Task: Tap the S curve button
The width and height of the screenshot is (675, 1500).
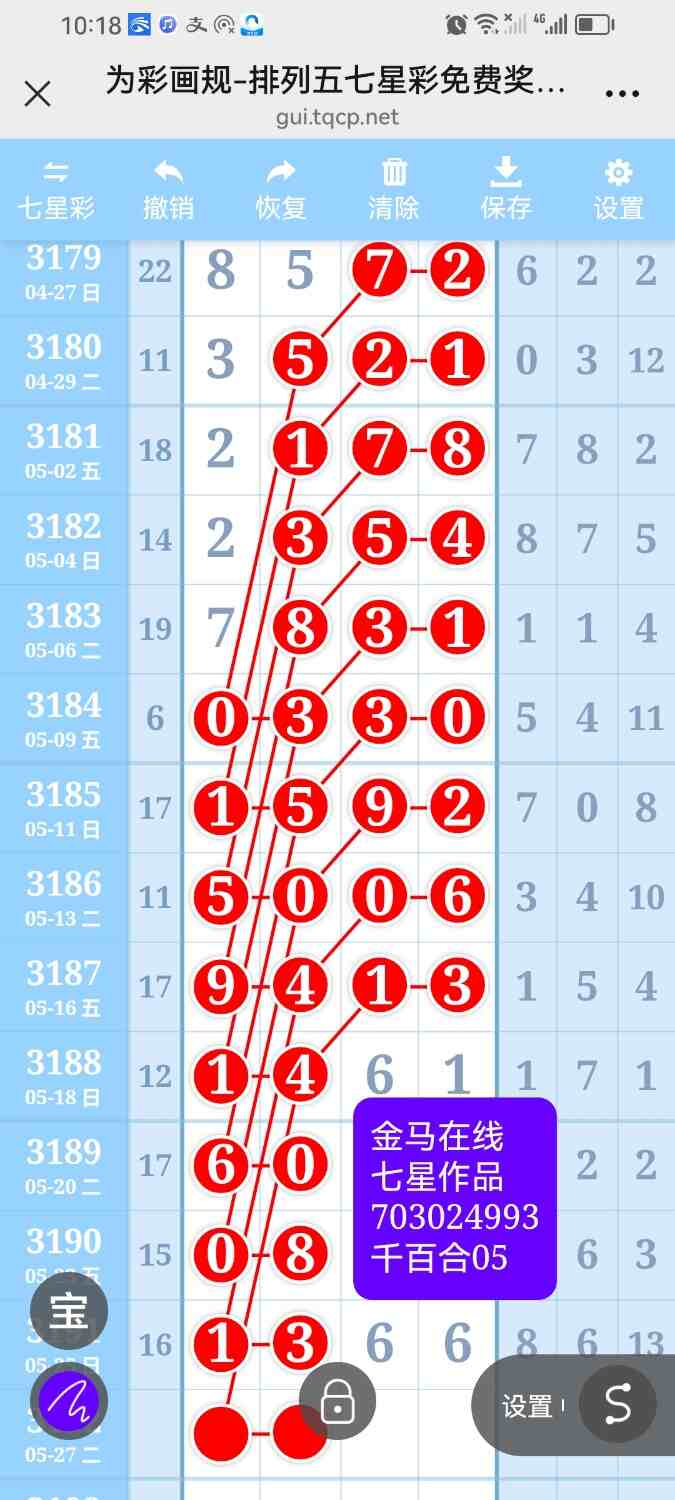Action: (617, 1405)
